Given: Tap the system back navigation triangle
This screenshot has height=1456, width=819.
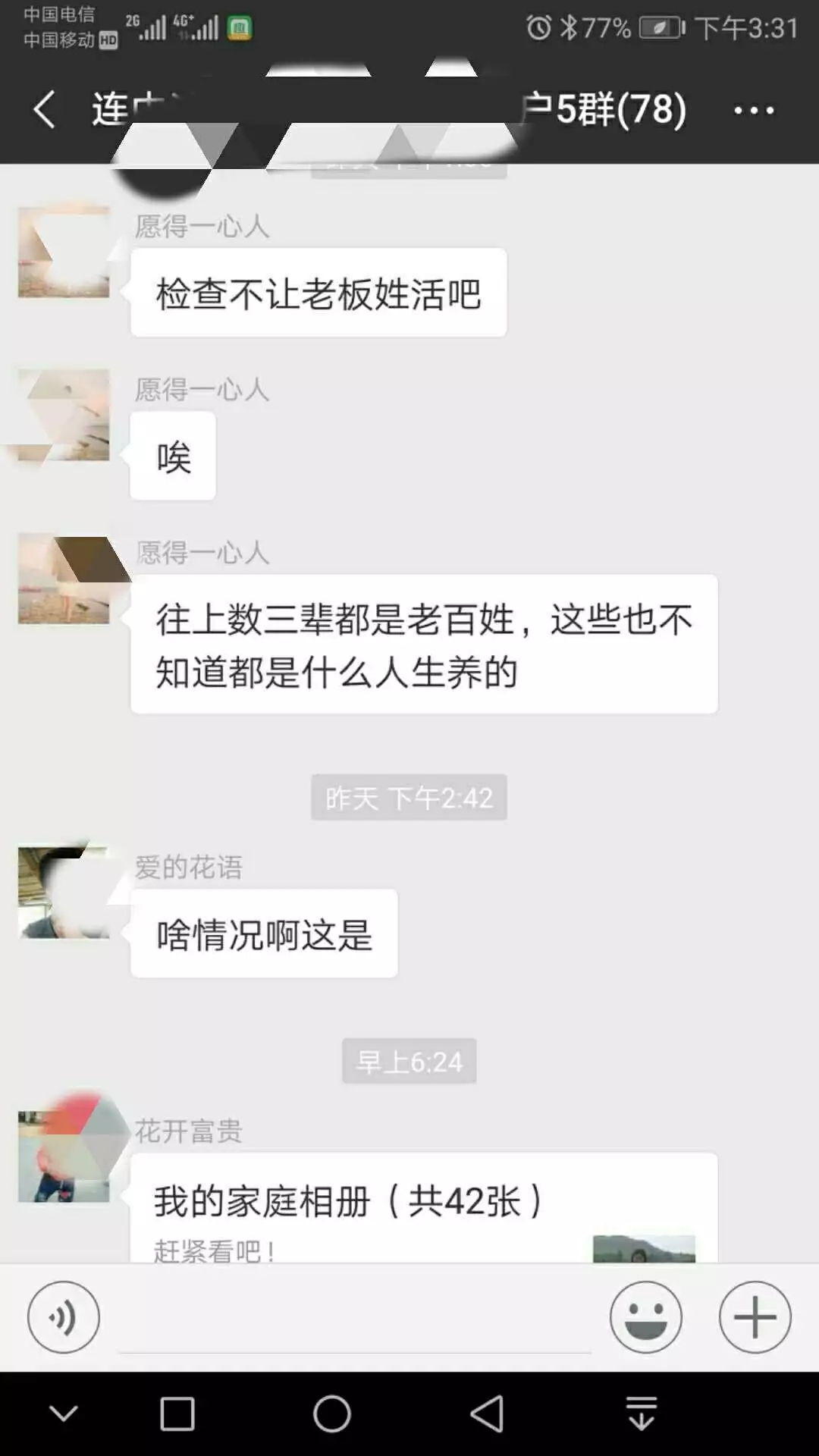Looking at the screenshot, I should (487, 1414).
